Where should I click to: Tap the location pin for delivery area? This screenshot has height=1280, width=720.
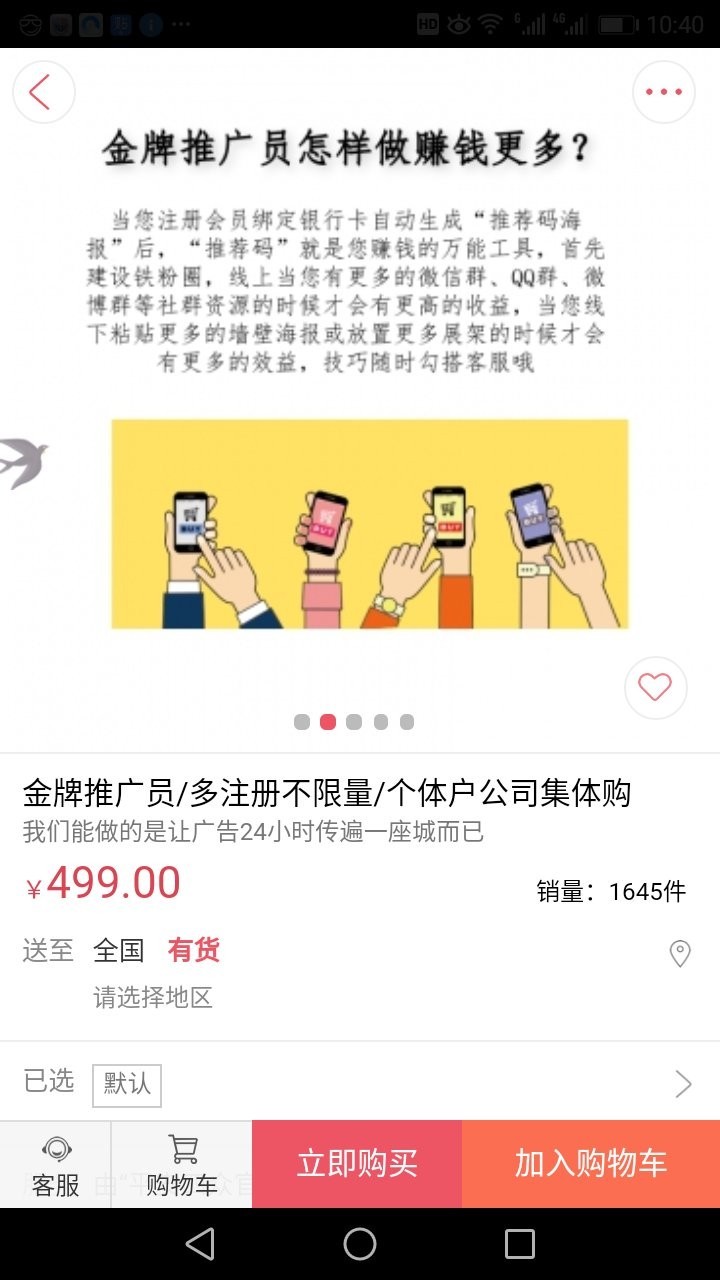tap(680, 953)
